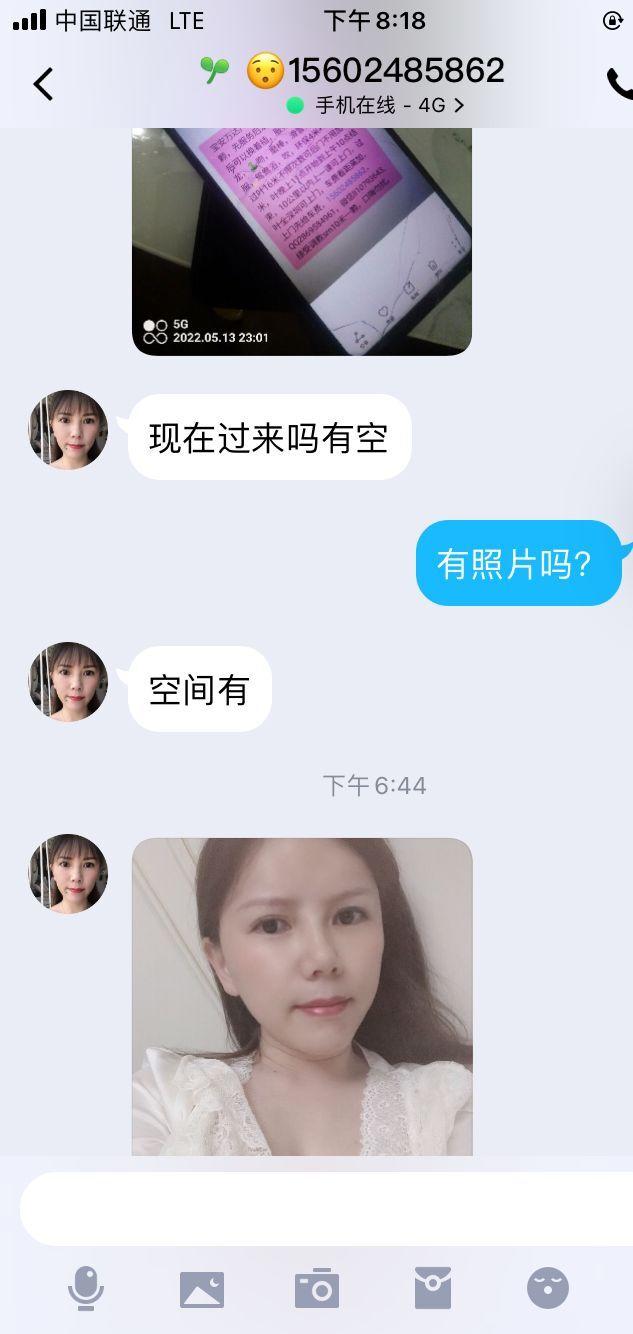Start a voice call with this contact
This screenshot has width=633, height=1334.
click(x=620, y=84)
